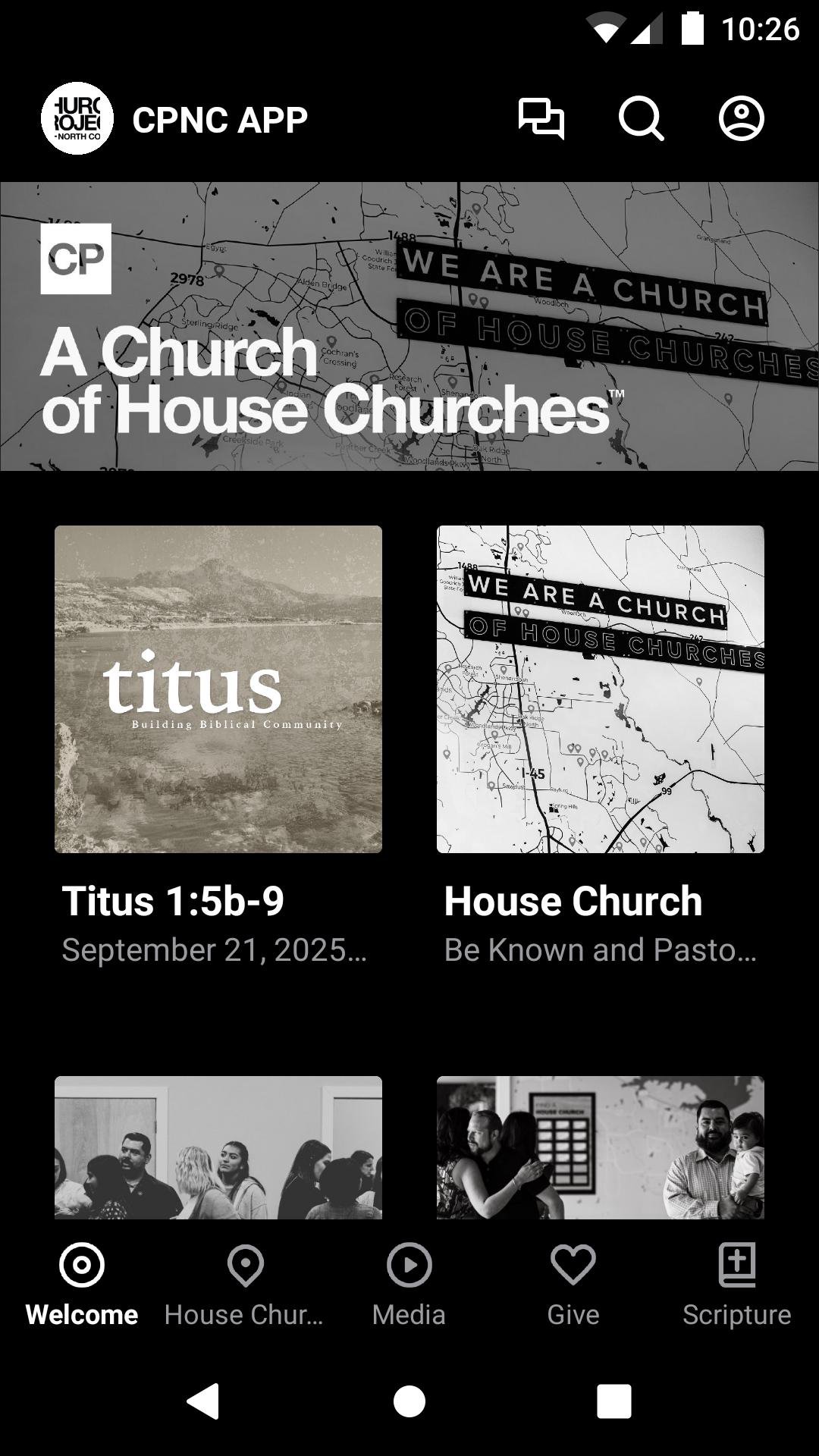The width and height of the screenshot is (819, 1456).
Task: Open the search icon
Action: (641, 119)
